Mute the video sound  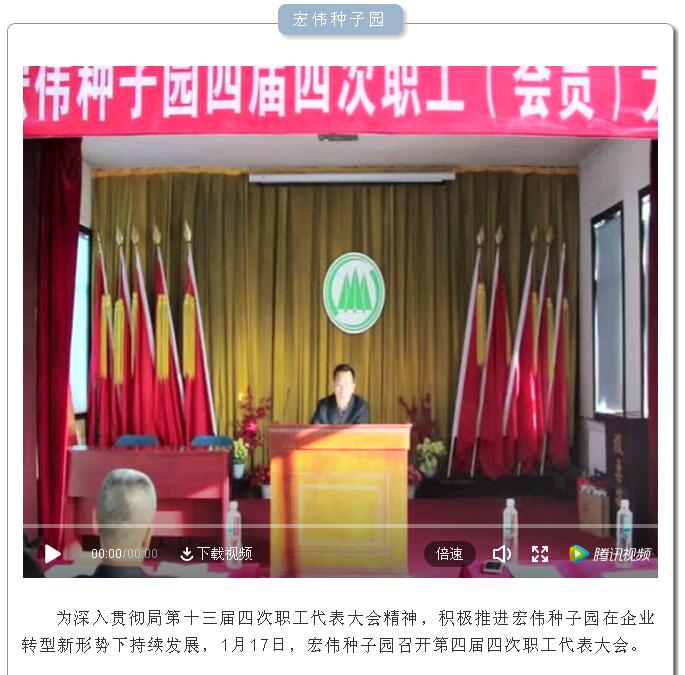[501, 553]
